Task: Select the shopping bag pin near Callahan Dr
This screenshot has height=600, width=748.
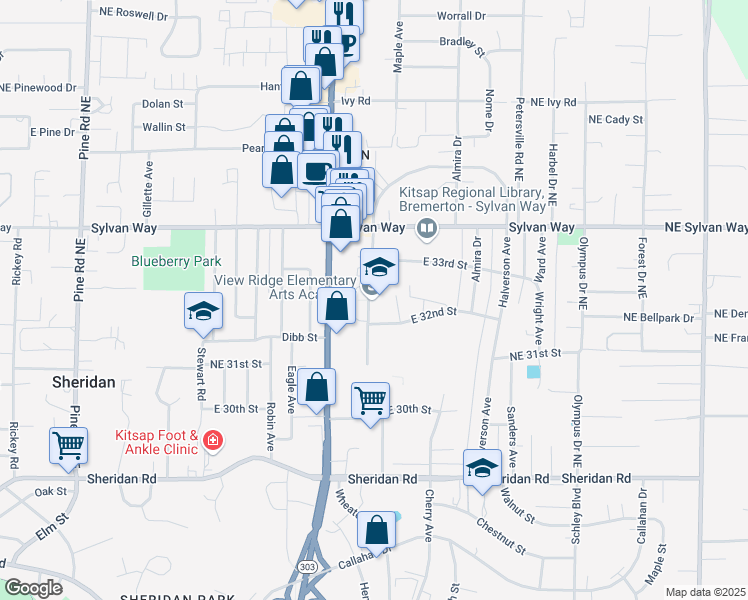Action: tap(377, 531)
